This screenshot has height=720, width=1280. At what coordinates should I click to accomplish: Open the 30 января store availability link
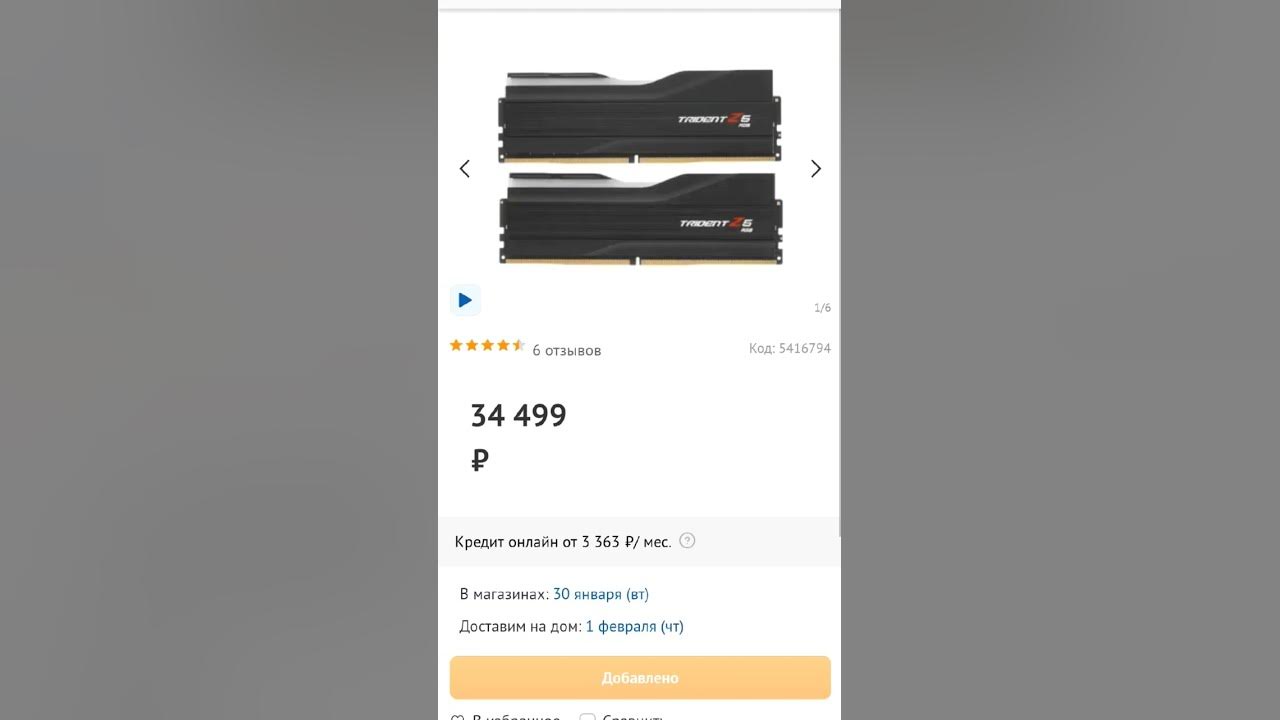[600, 594]
